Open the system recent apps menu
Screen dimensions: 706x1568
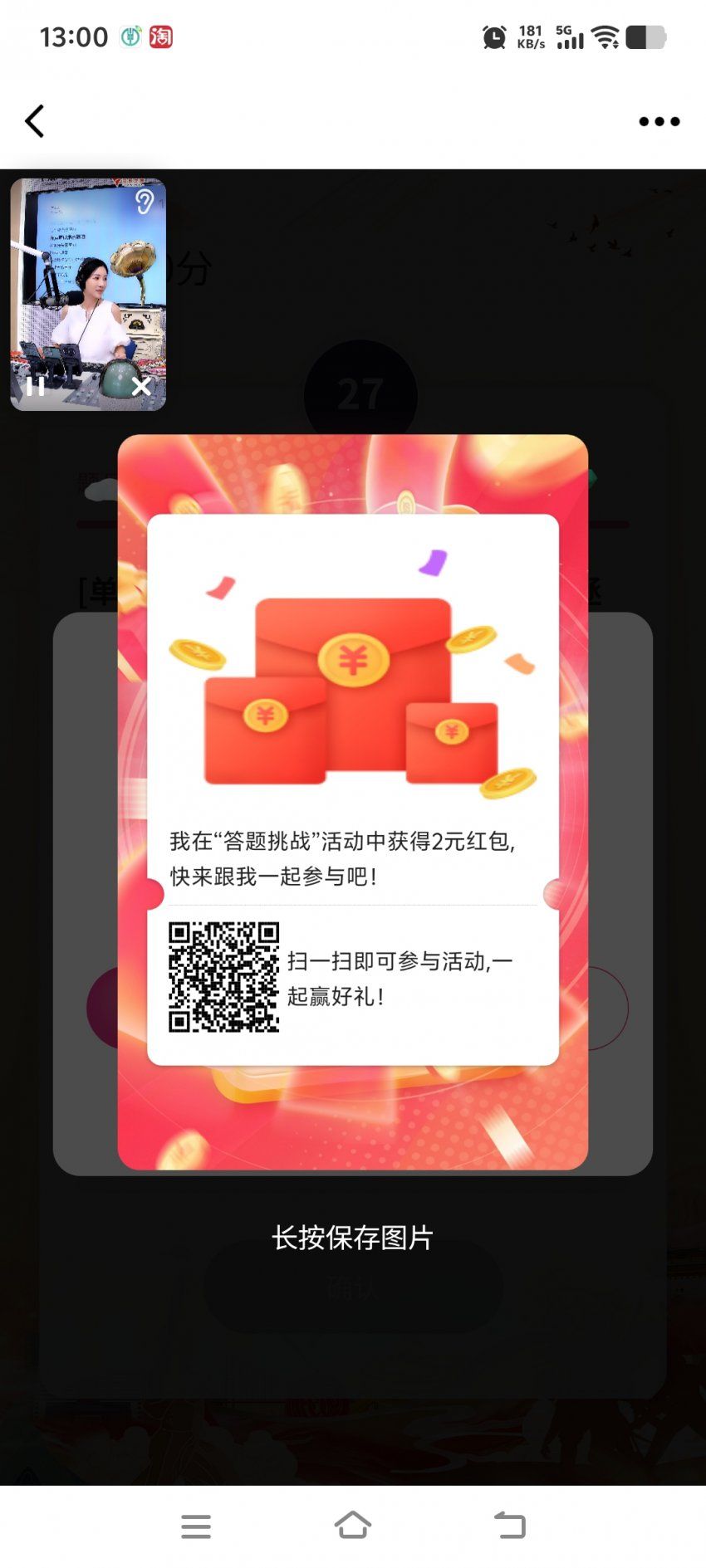pyautogui.click(x=196, y=1526)
